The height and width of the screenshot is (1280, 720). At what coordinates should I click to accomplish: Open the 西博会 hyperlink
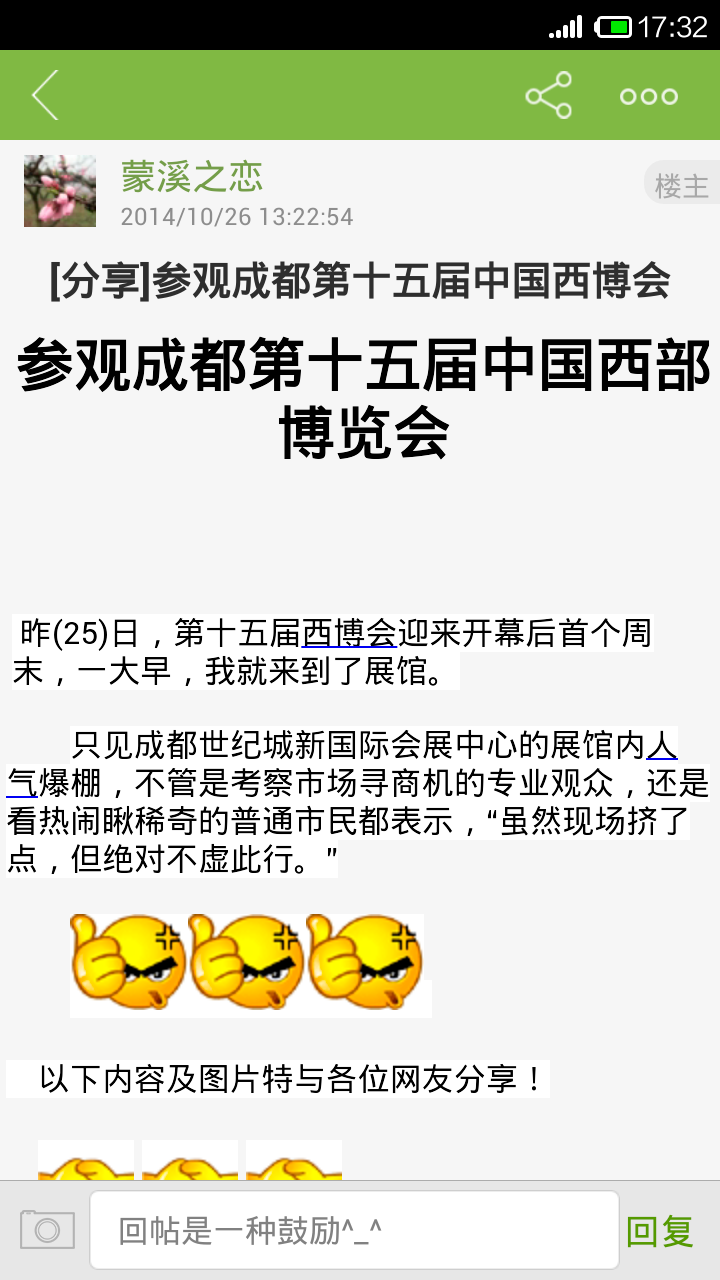coord(349,634)
